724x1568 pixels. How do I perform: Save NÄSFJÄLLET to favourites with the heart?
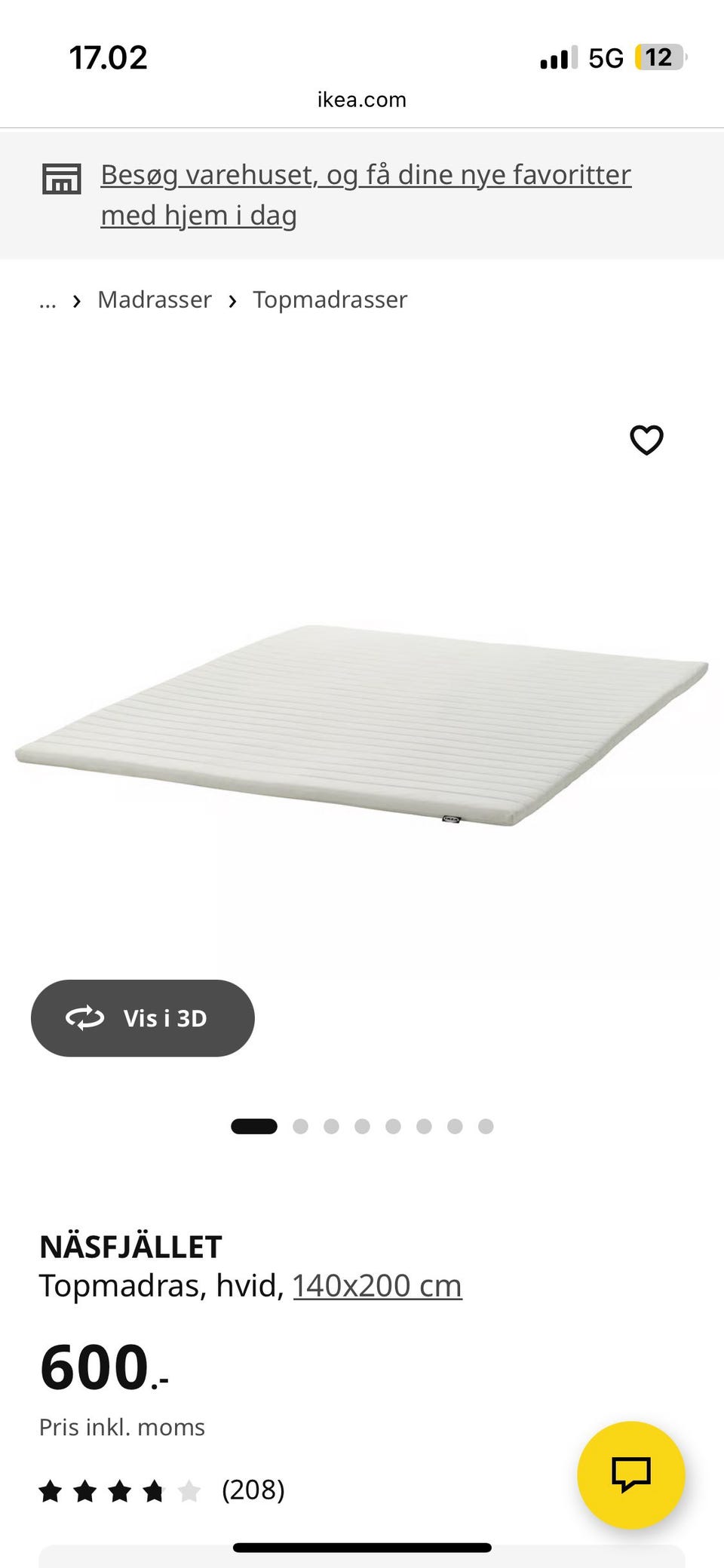point(646,440)
